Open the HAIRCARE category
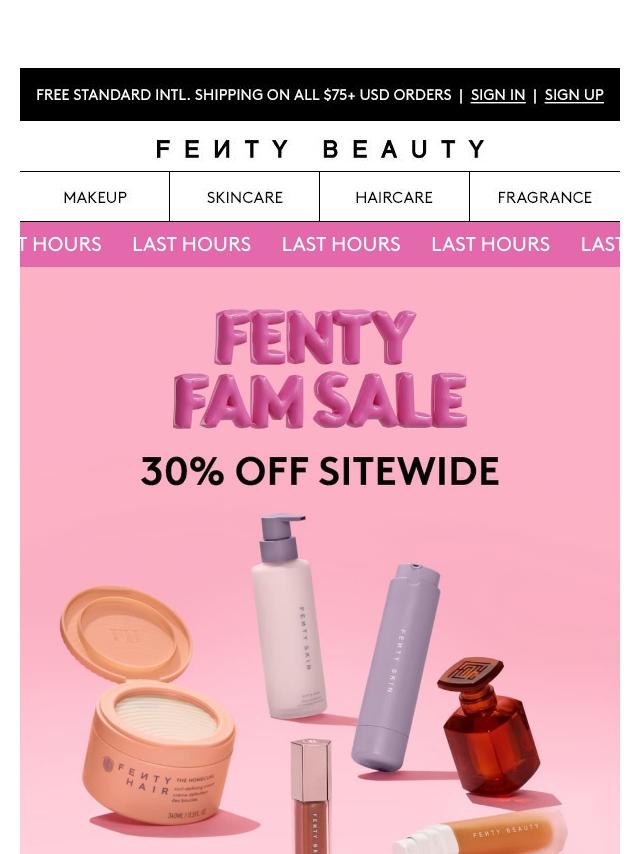 point(394,197)
